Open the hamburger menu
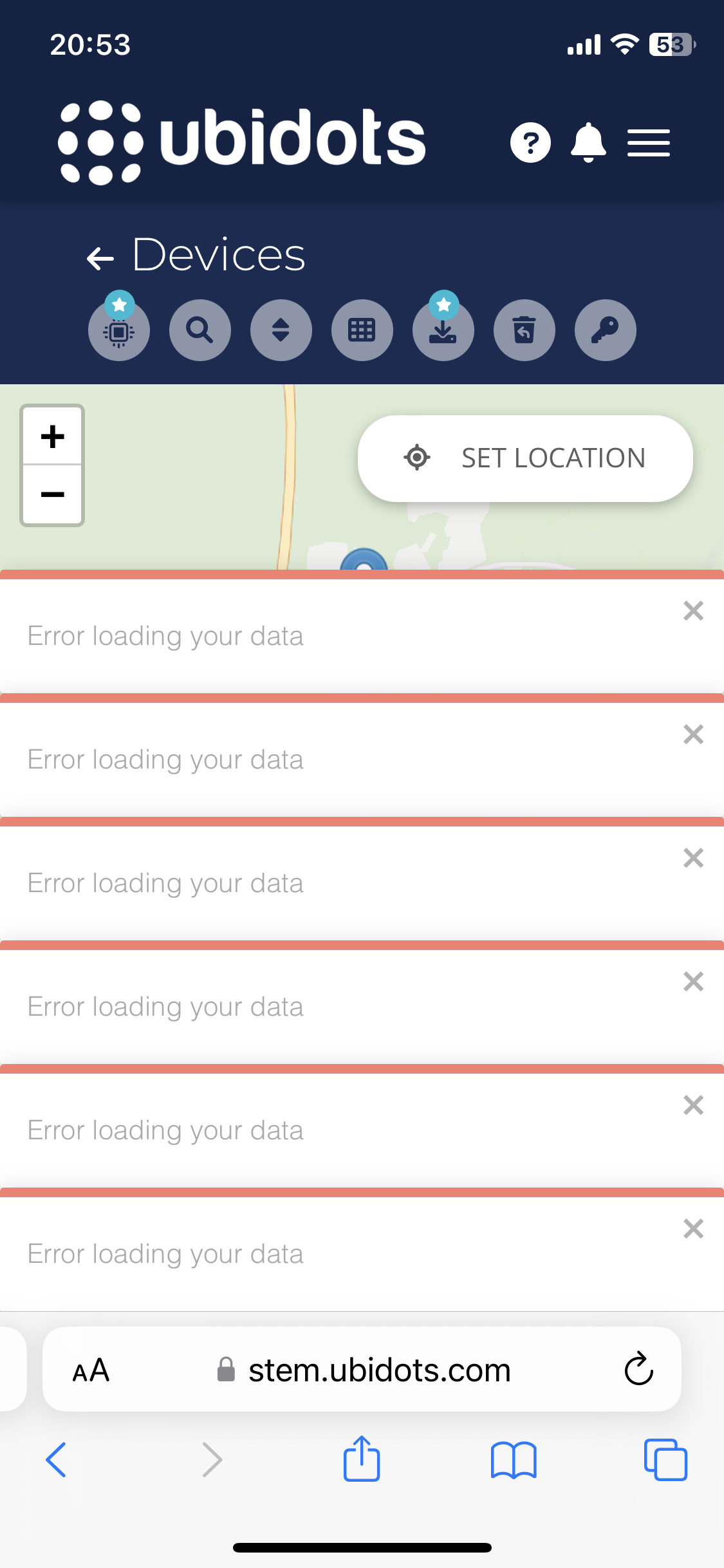 pos(649,143)
